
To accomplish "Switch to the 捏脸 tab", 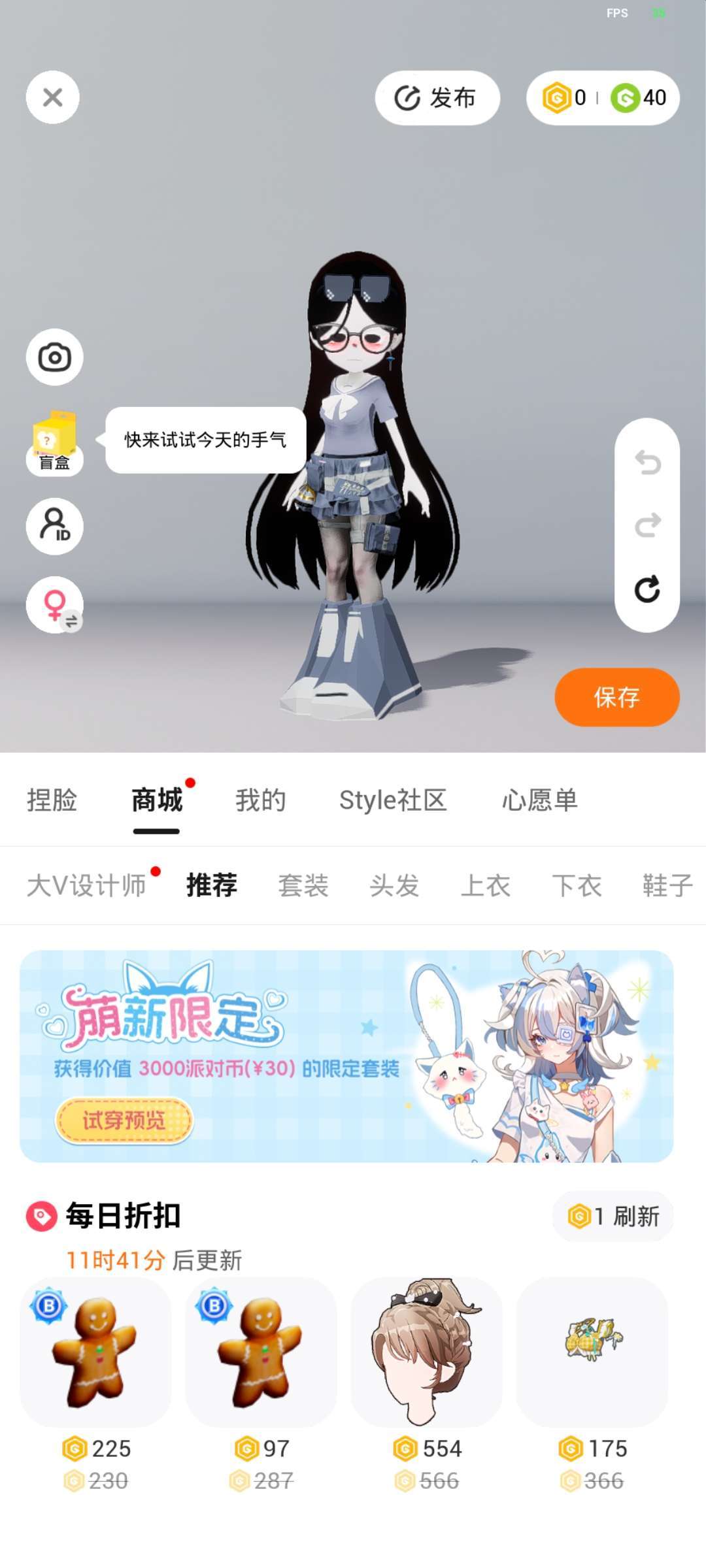I will pos(52,800).
